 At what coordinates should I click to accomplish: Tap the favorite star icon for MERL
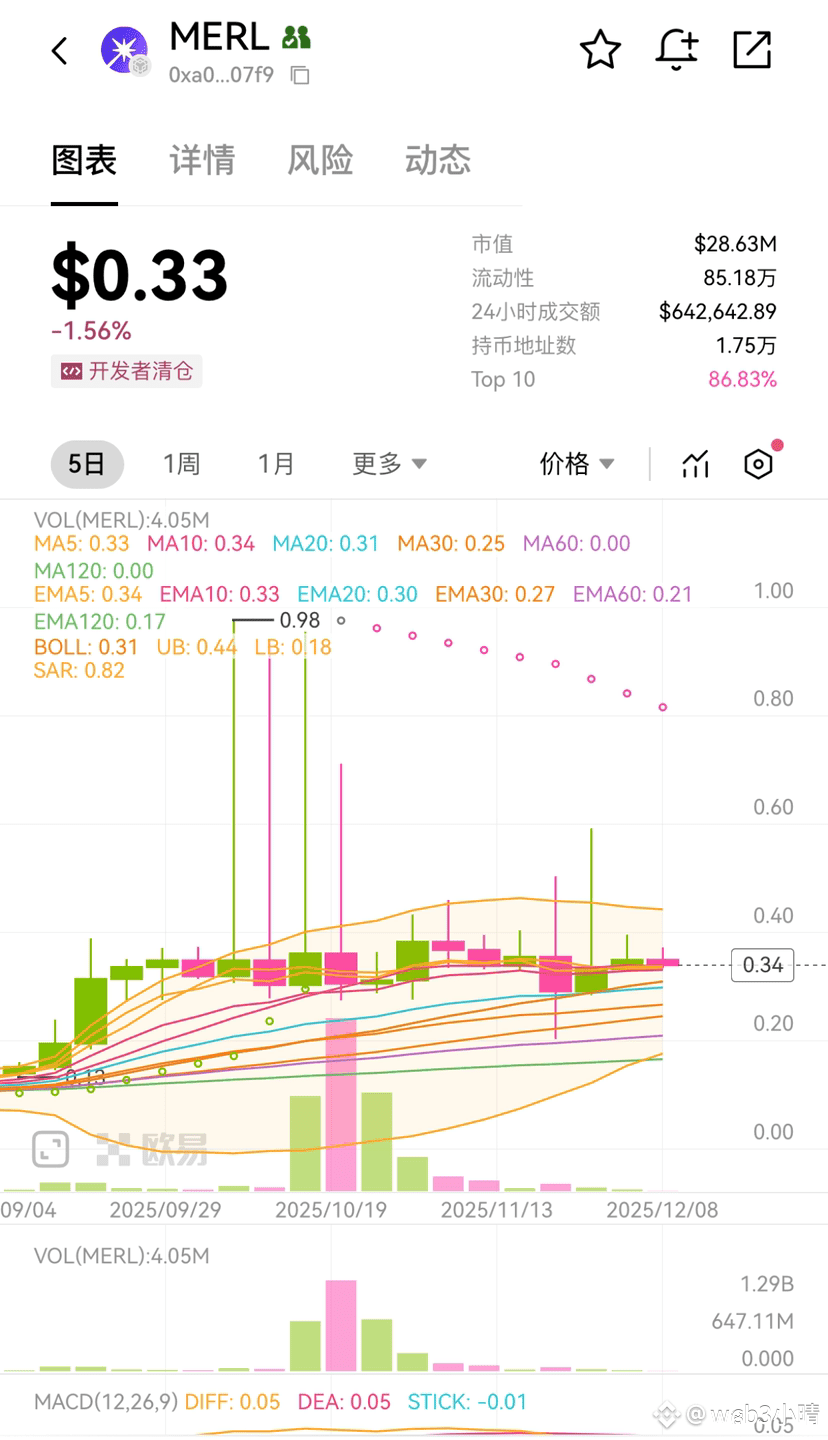point(600,50)
